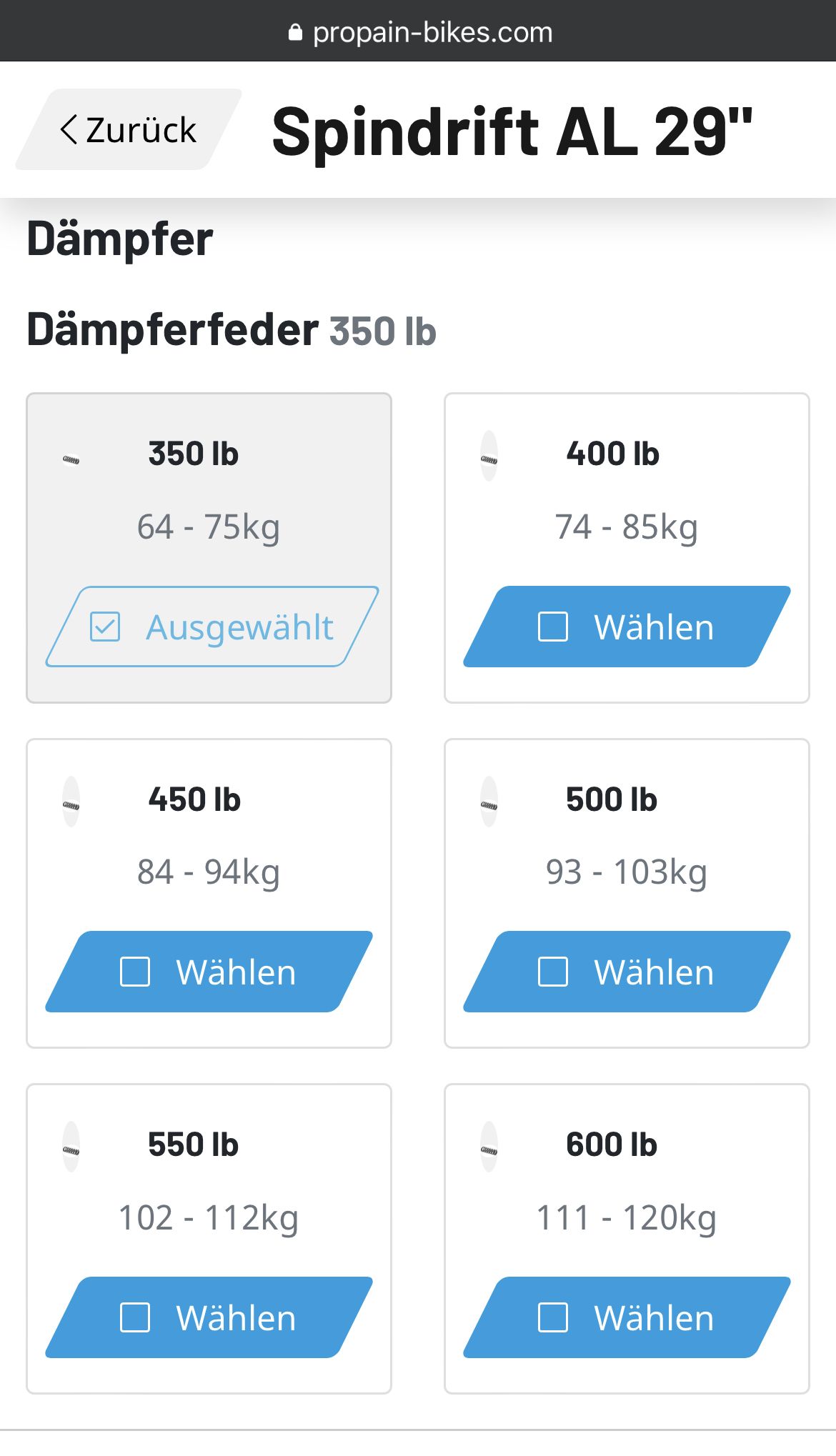The height and width of the screenshot is (1456, 836).
Task: Deselect the 350 lb Ausgewählt option
Action: pyautogui.click(x=212, y=627)
